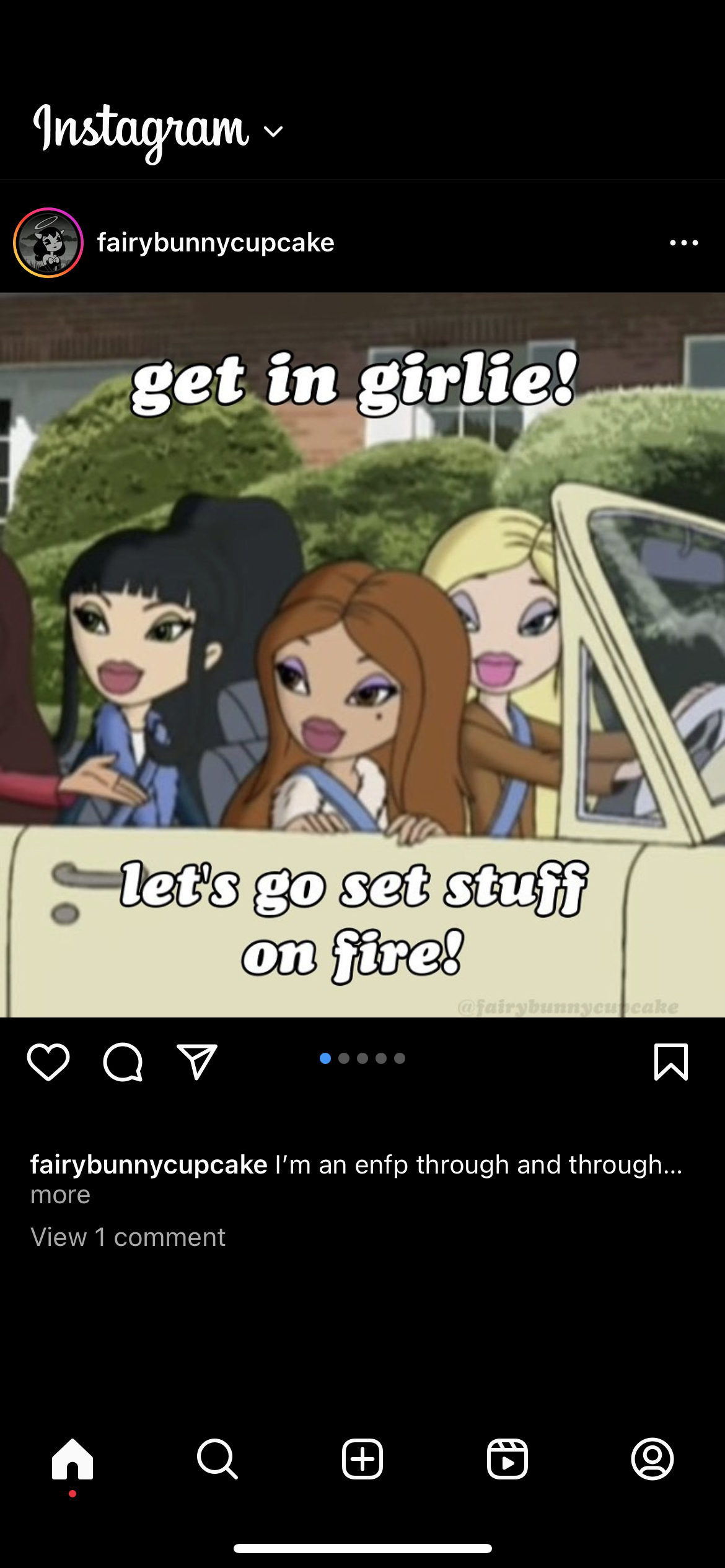Open the get in girlie meme image
This screenshot has height=1568, width=725.
pyautogui.click(x=362, y=655)
